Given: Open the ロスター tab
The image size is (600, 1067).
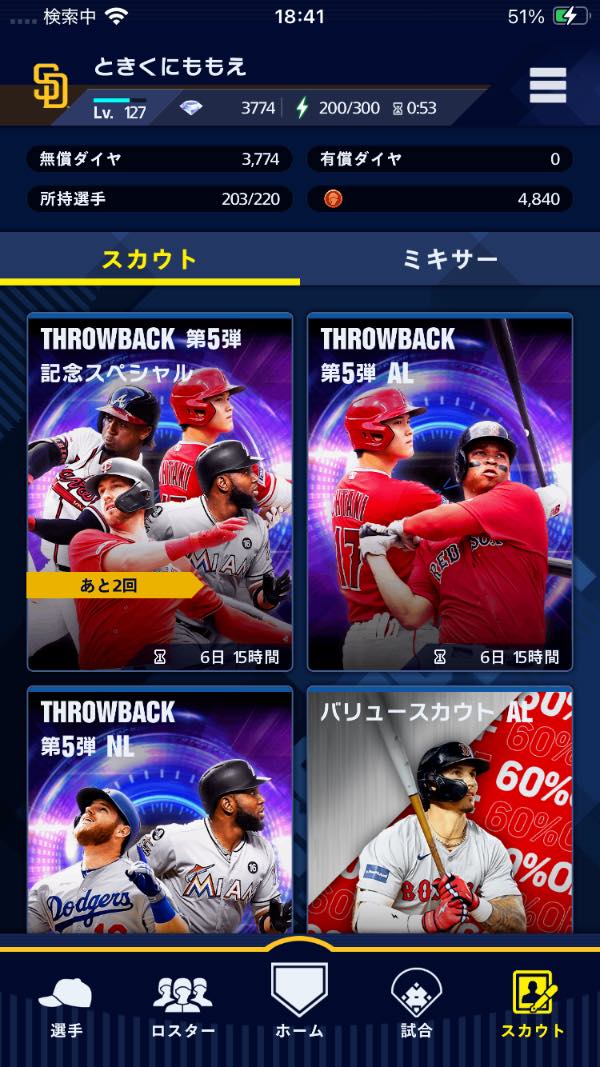Looking at the screenshot, I should (183, 1005).
